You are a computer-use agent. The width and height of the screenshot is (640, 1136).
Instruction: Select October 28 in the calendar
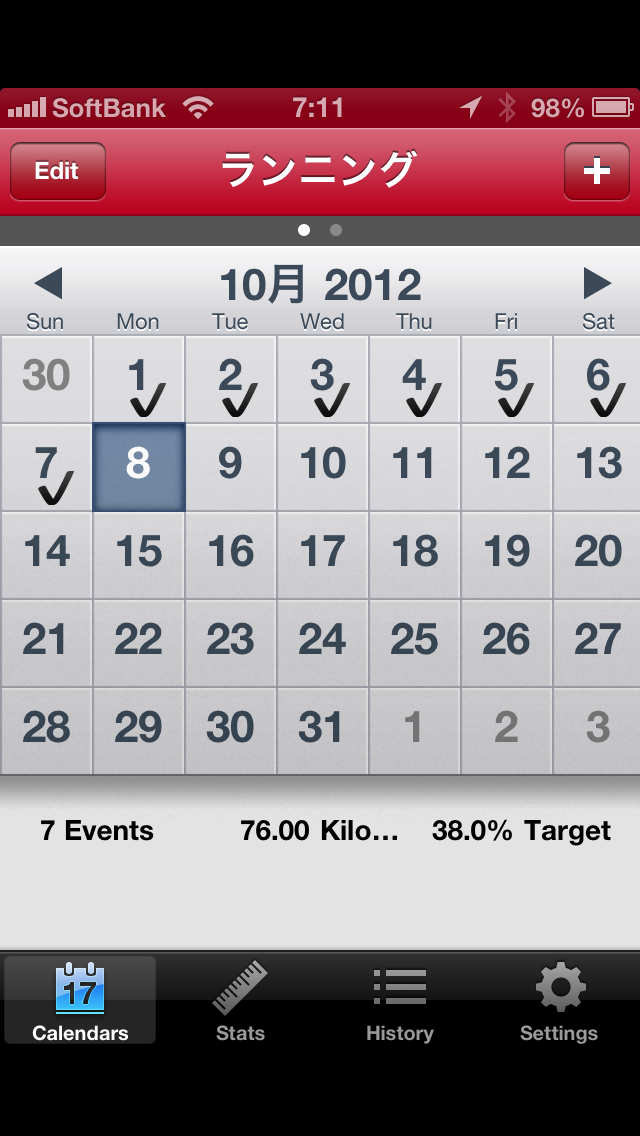click(x=46, y=730)
